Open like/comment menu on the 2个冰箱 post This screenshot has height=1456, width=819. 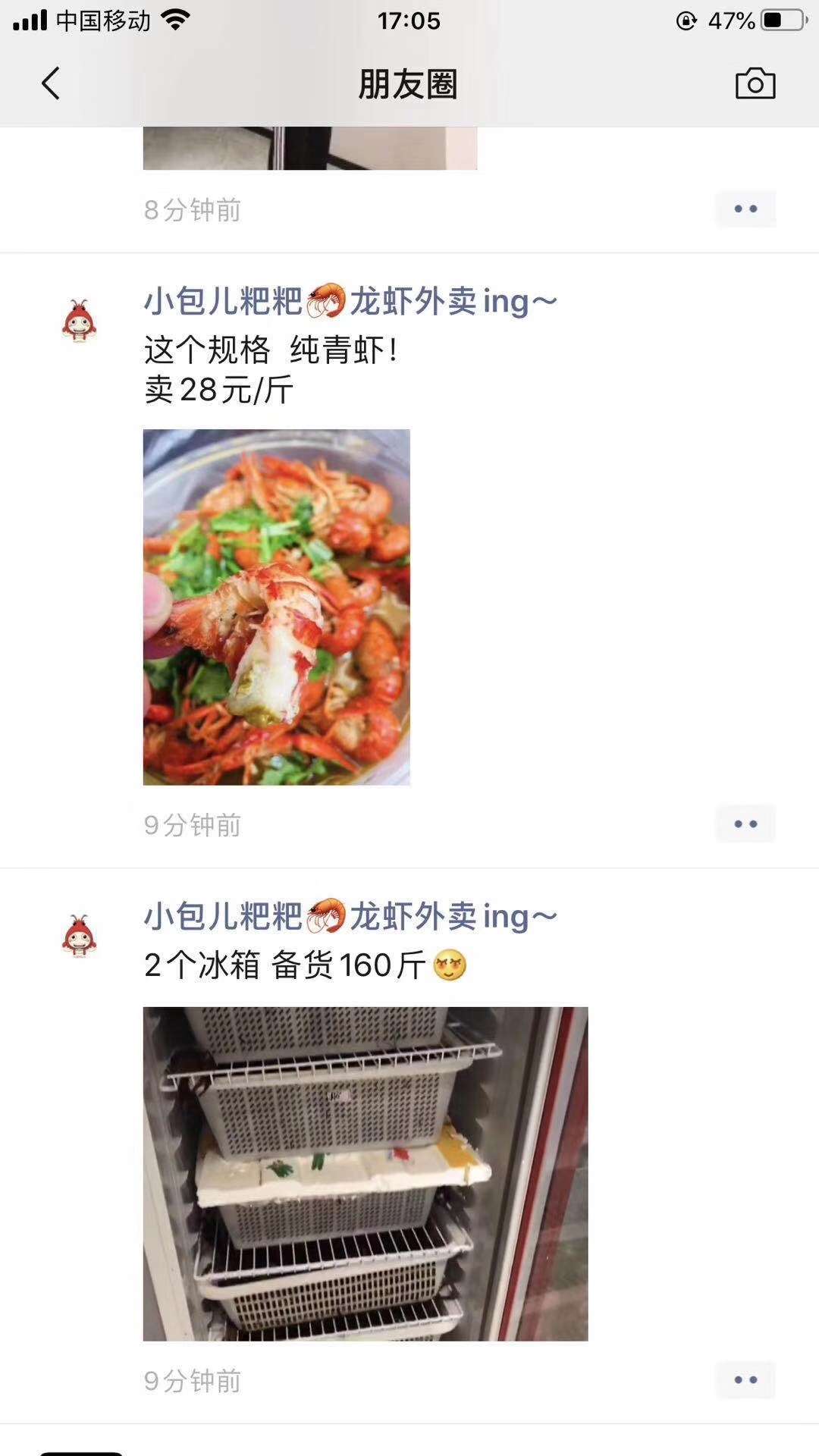(745, 1379)
